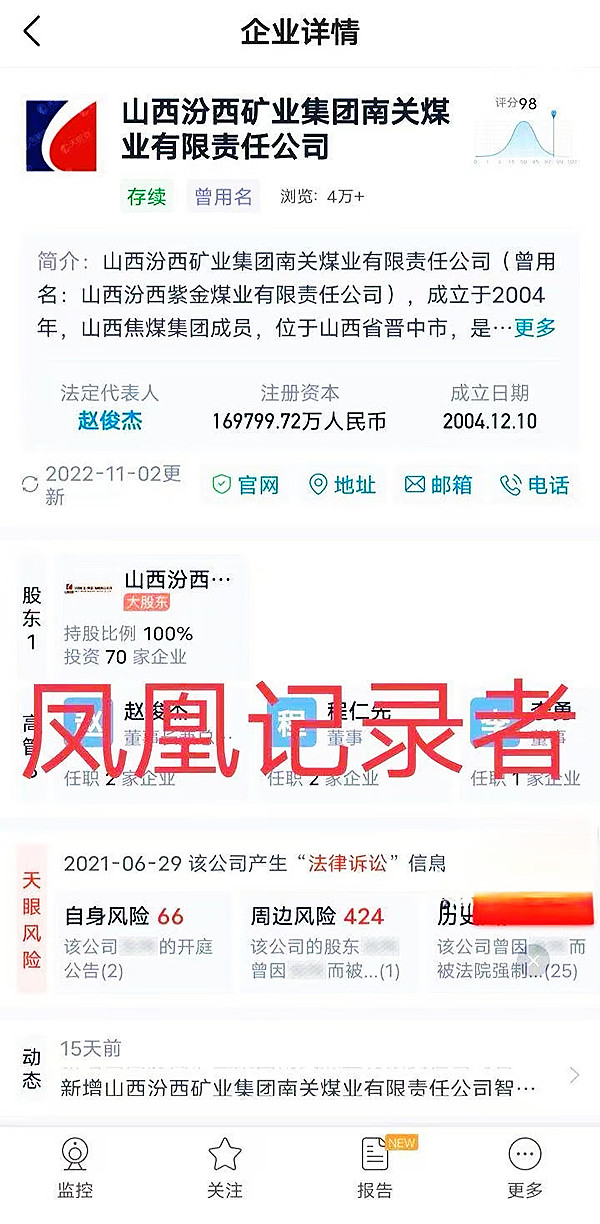Screen dimensions: 600x1224
Task: View the company 地址 address
Action: (x=343, y=485)
